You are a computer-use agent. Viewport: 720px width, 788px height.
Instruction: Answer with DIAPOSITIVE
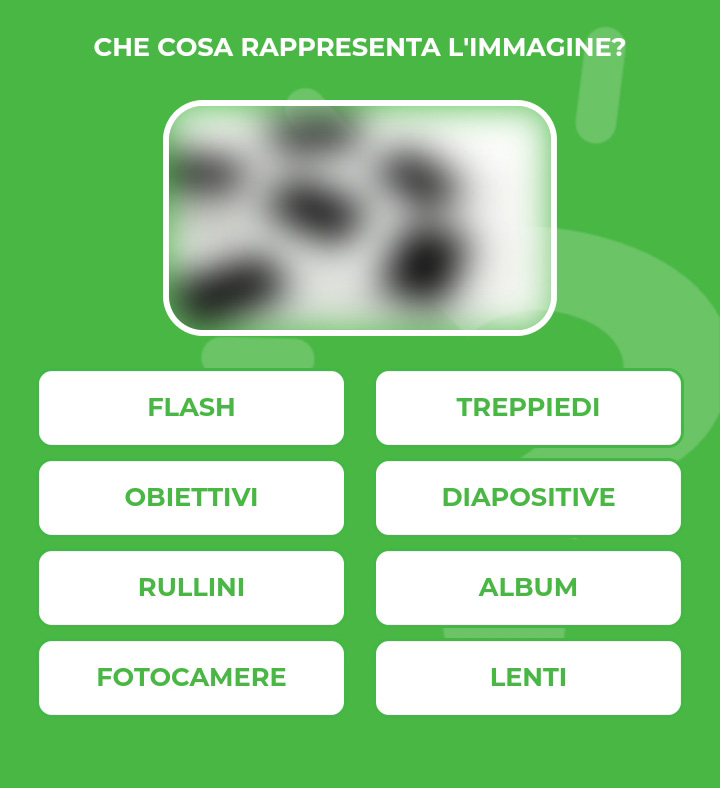point(528,498)
